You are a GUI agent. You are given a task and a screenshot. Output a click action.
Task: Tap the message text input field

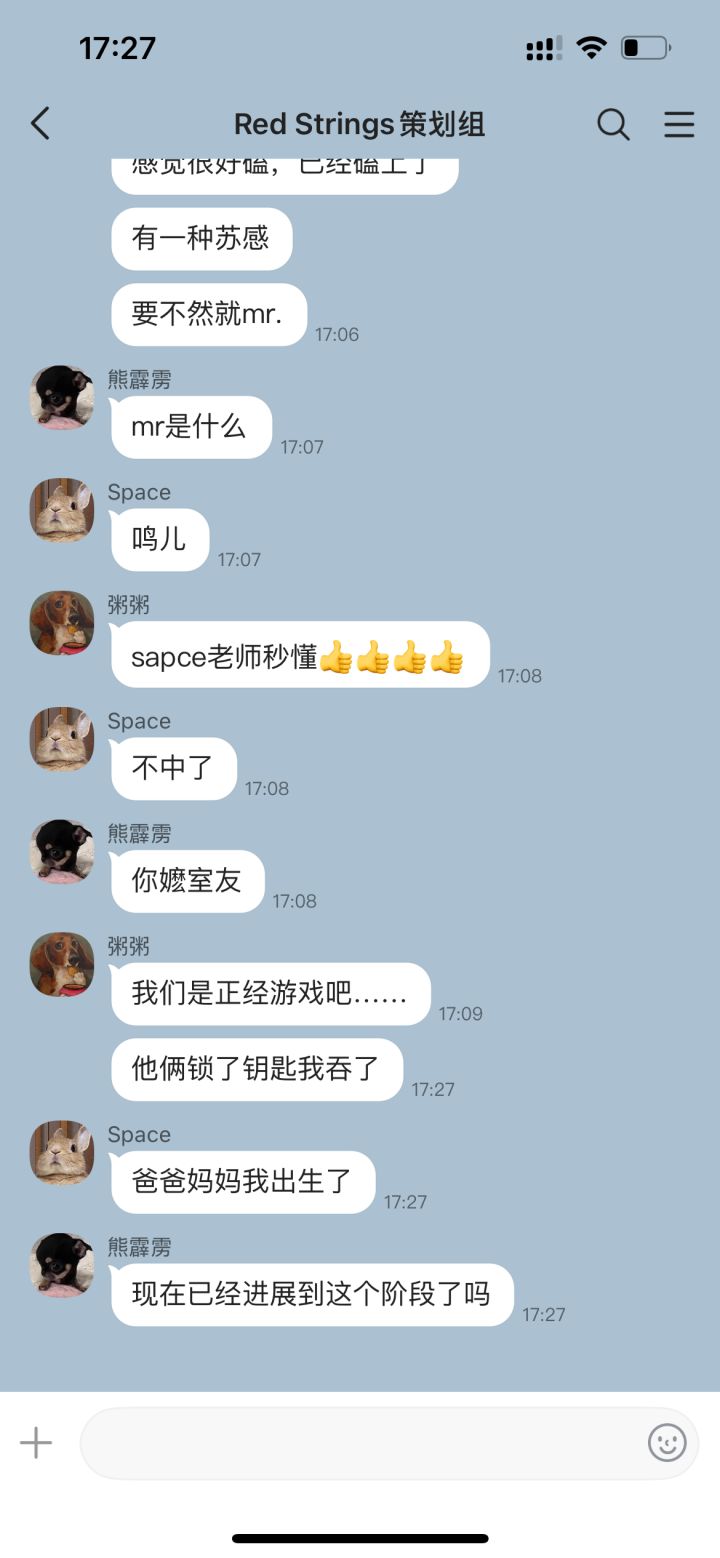[x=370, y=1443]
